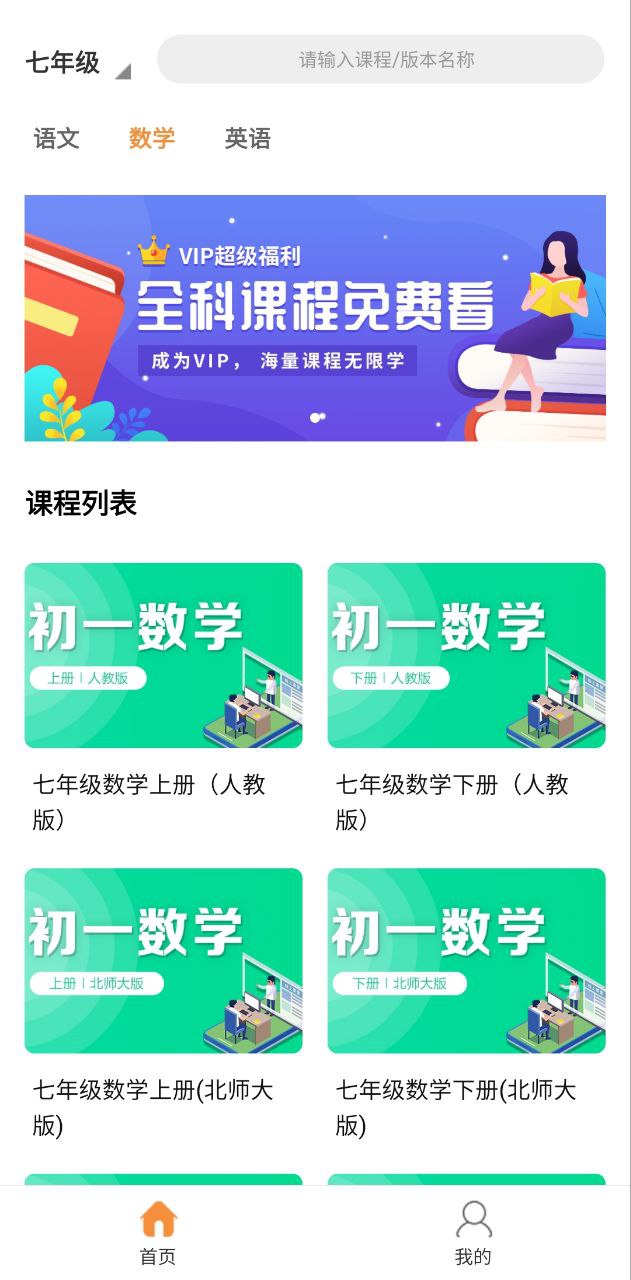This screenshot has width=631, height=1280.
Task: Open 七年级数学上册（人教版） course
Action: pyautogui.click(x=163, y=656)
